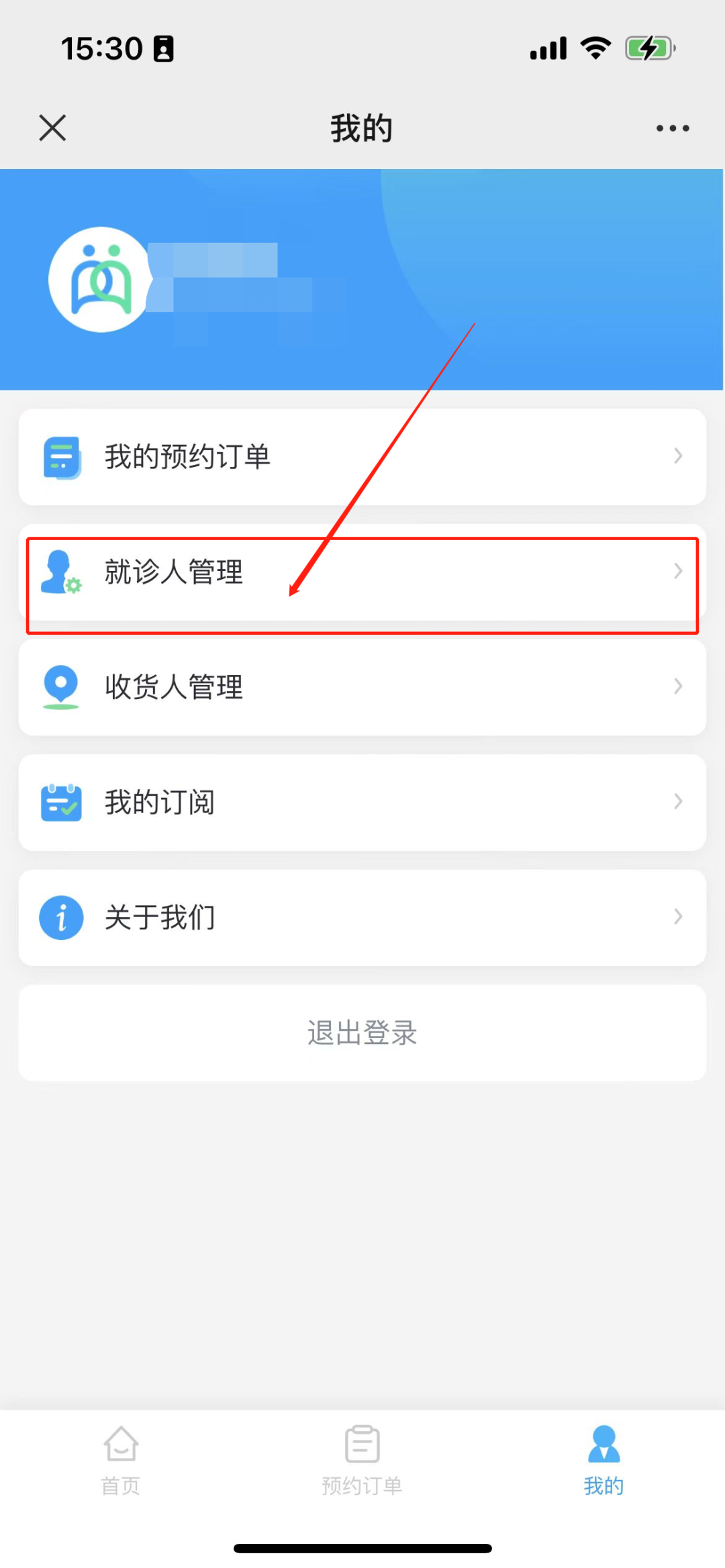Image resolution: width=725 pixels, height=1568 pixels.
Task: Open 关于我们 row
Action: click(x=362, y=917)
